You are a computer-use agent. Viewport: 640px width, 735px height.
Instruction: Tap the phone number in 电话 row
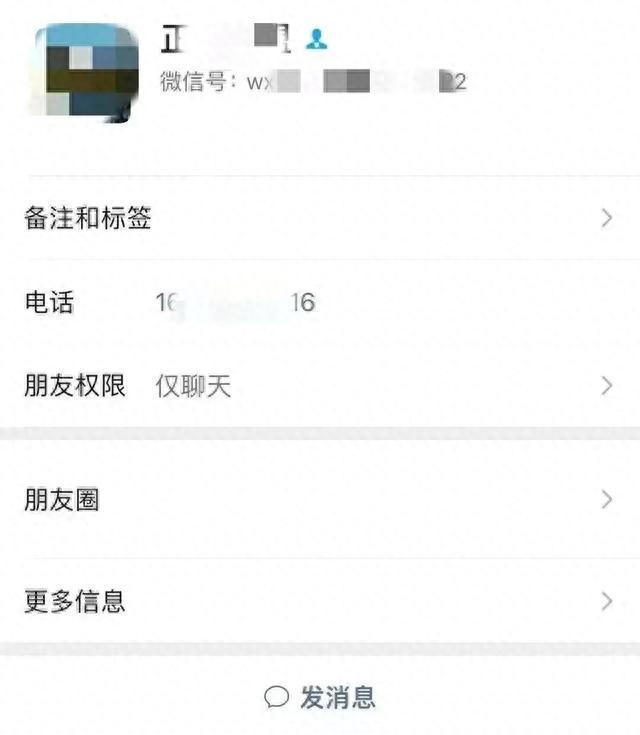point(236,302)
